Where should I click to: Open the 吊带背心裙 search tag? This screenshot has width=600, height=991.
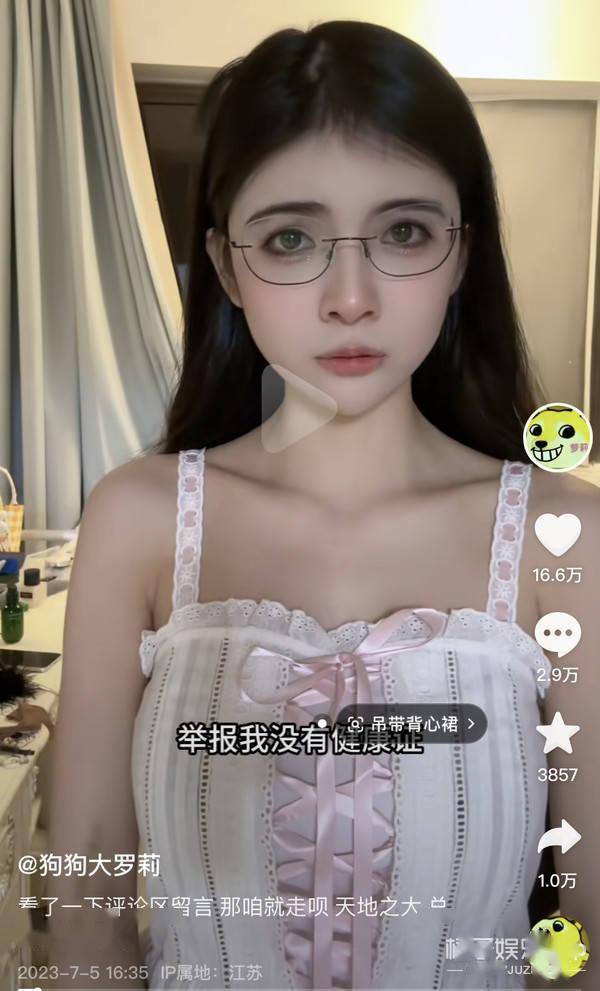coord(411,721)
